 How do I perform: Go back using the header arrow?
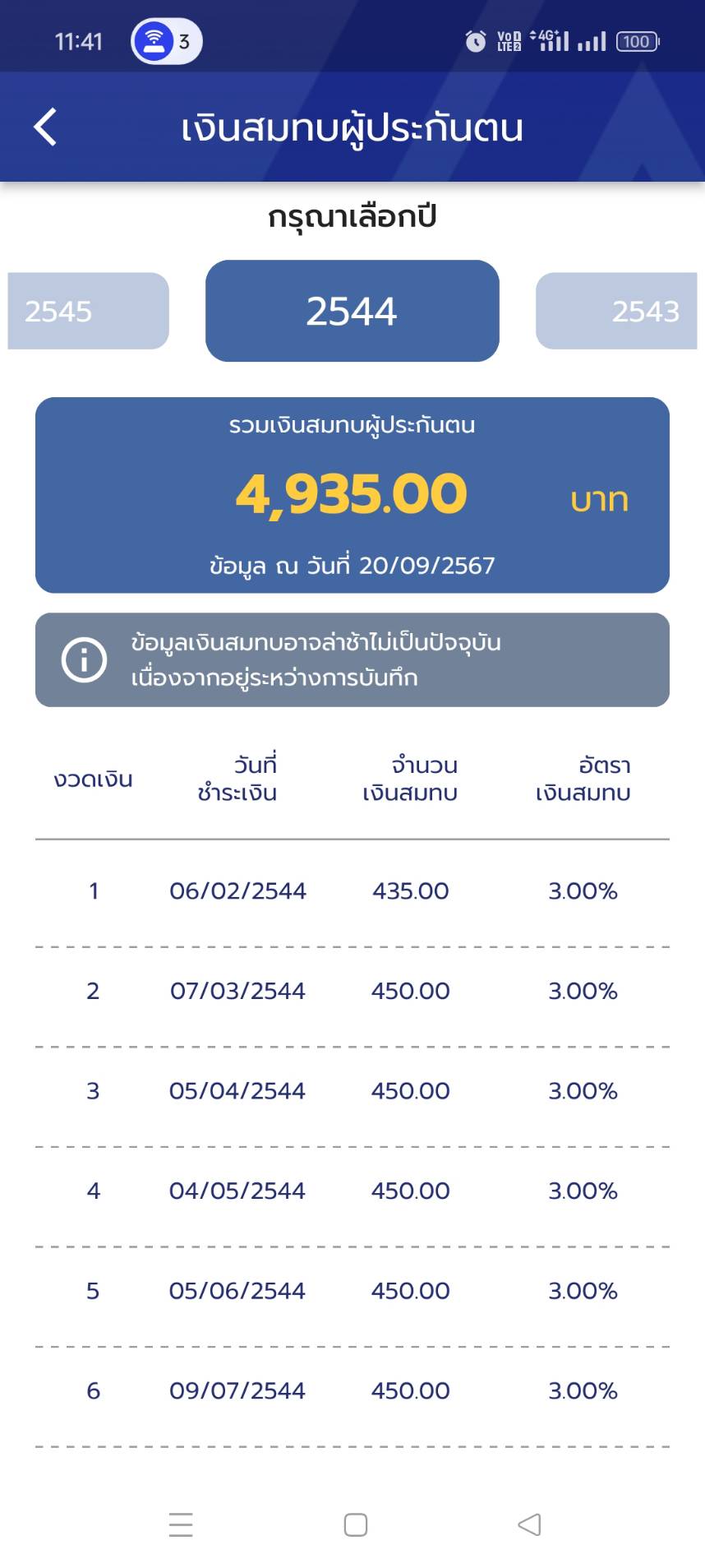(46, 127)
